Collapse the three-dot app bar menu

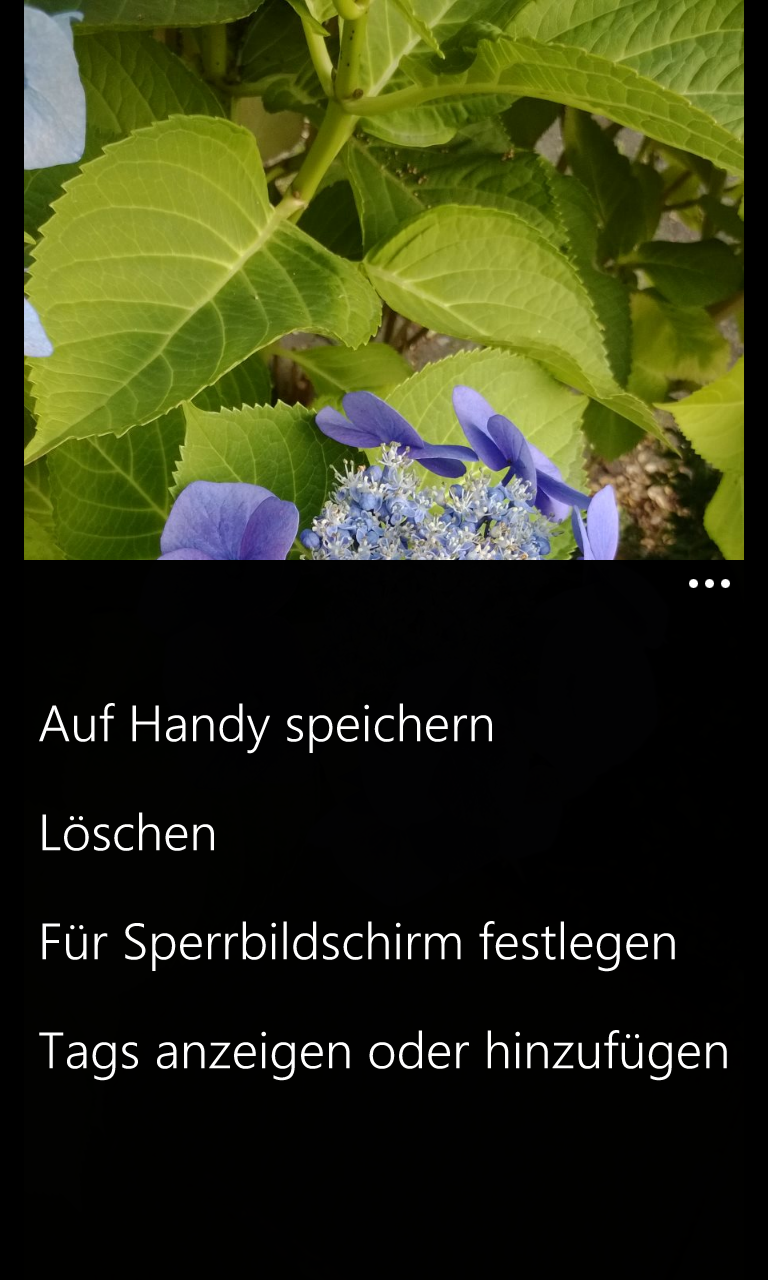[709, 584]
